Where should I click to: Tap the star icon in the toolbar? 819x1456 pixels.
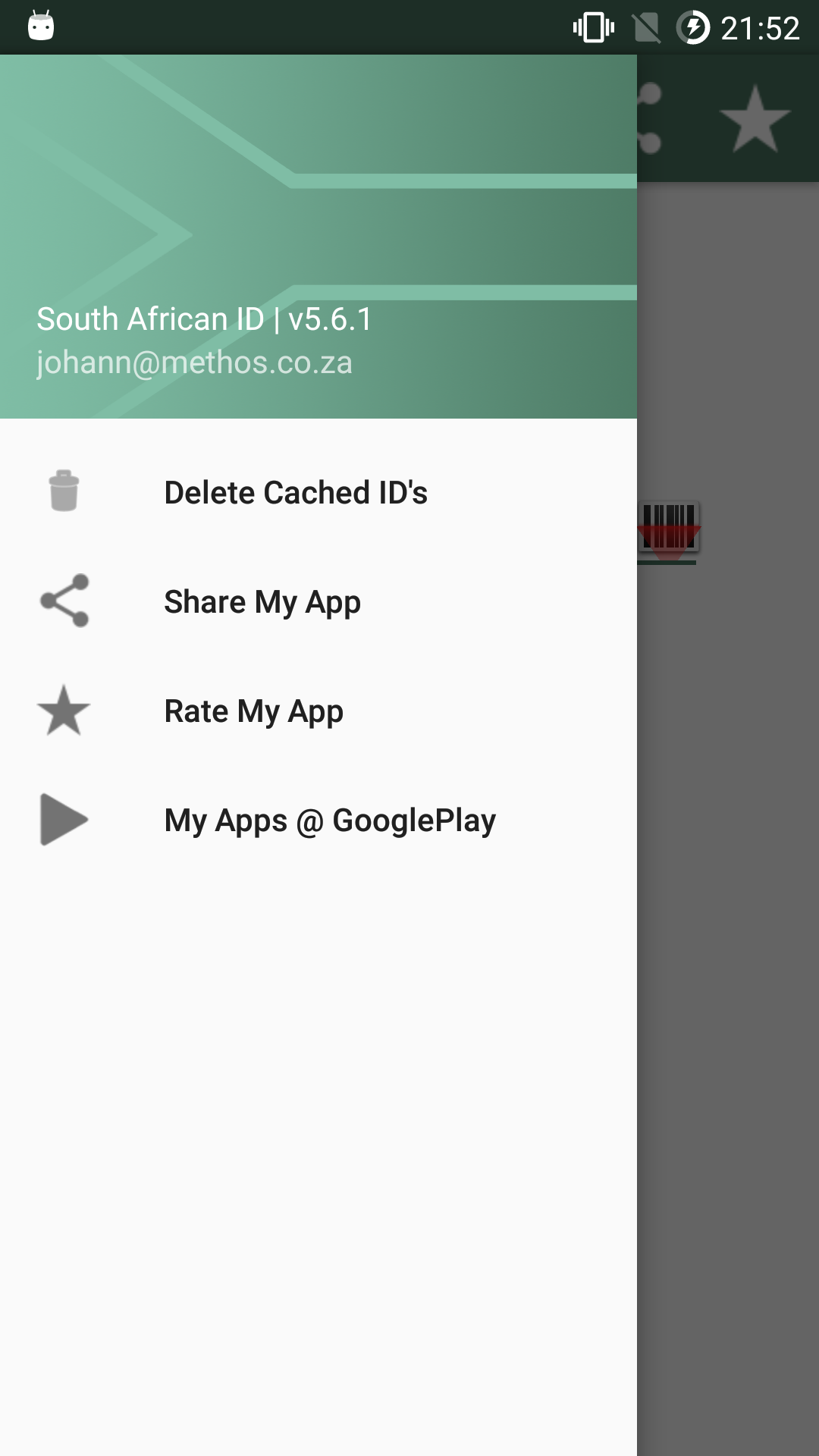tap(754, 120)
